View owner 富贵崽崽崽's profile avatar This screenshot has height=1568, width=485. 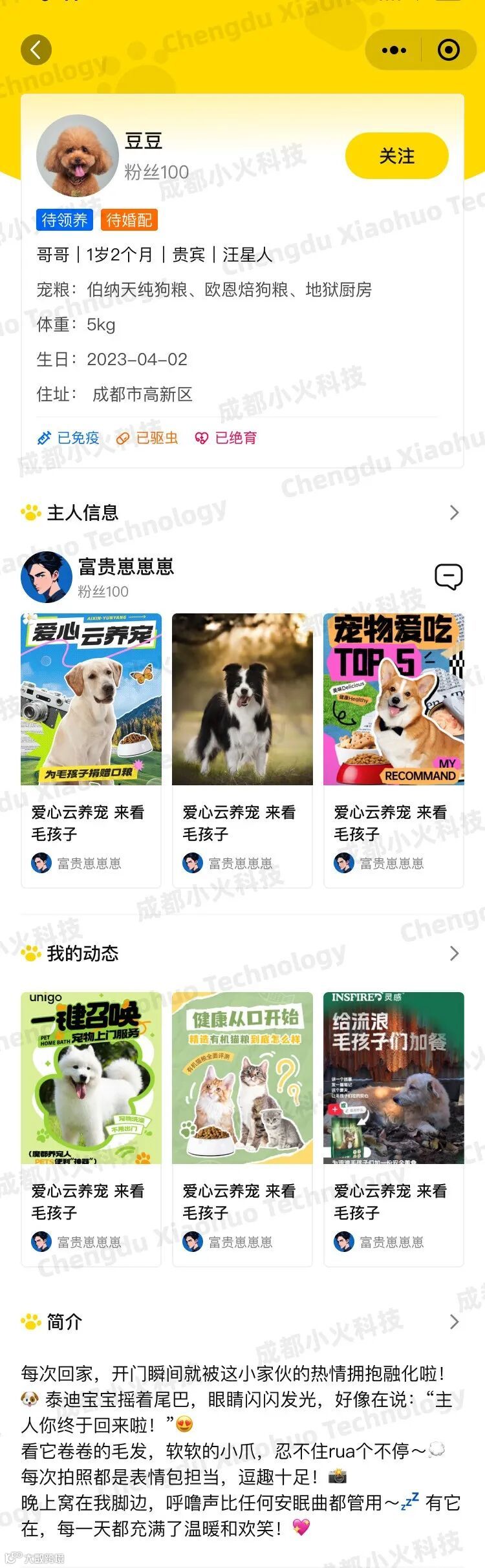[47, 577]
